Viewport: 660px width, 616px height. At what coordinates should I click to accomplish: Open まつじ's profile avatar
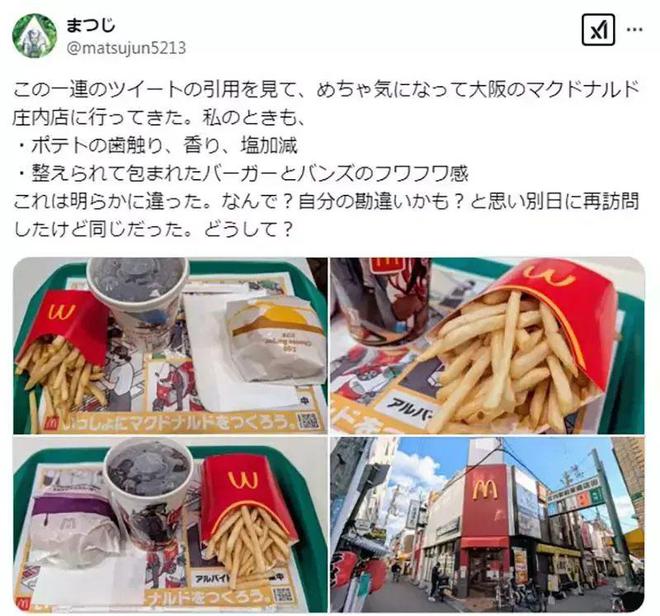click(x=34, y=35)
